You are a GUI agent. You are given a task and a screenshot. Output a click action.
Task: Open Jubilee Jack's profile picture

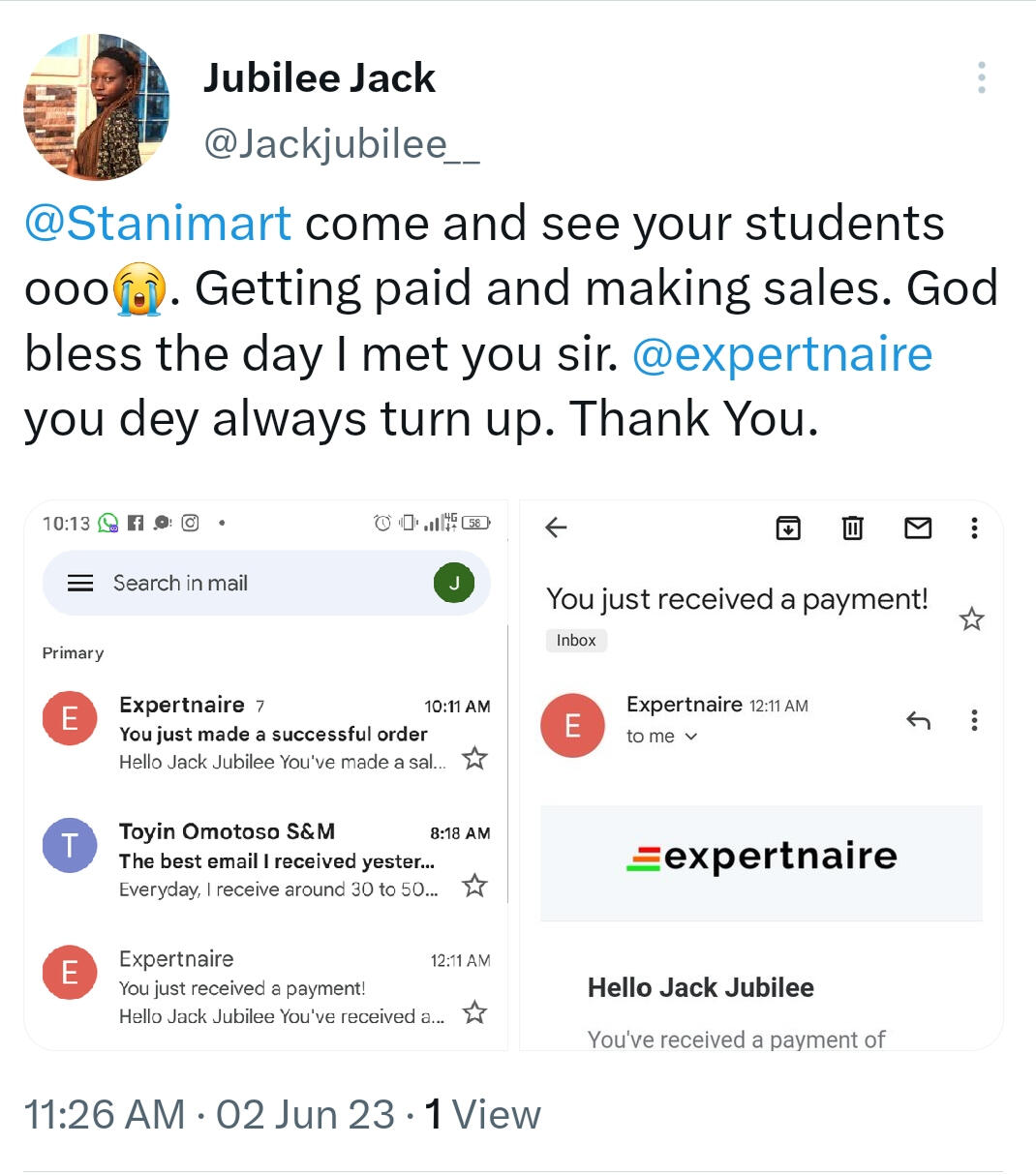click(x=97, y=107)
